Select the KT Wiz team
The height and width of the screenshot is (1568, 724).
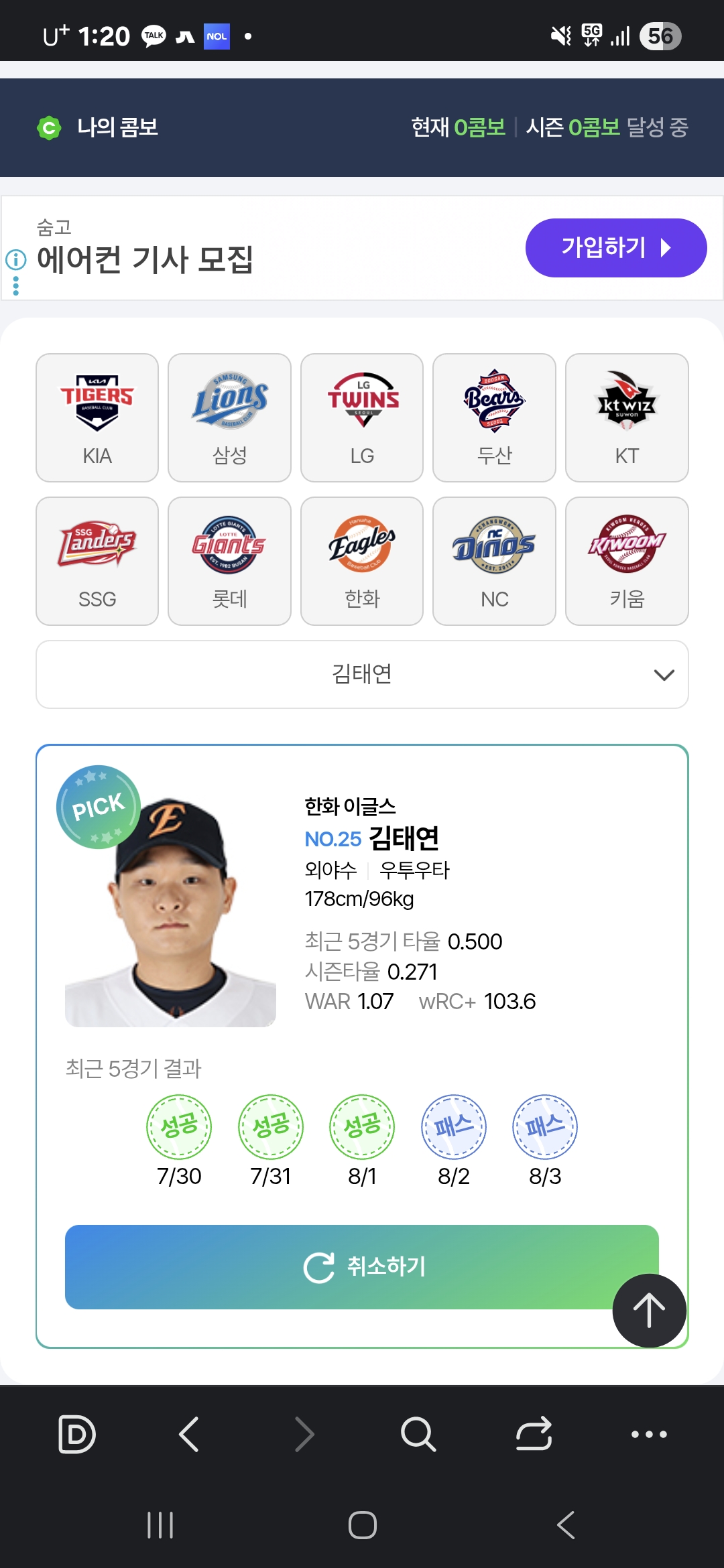click(627, 417)
